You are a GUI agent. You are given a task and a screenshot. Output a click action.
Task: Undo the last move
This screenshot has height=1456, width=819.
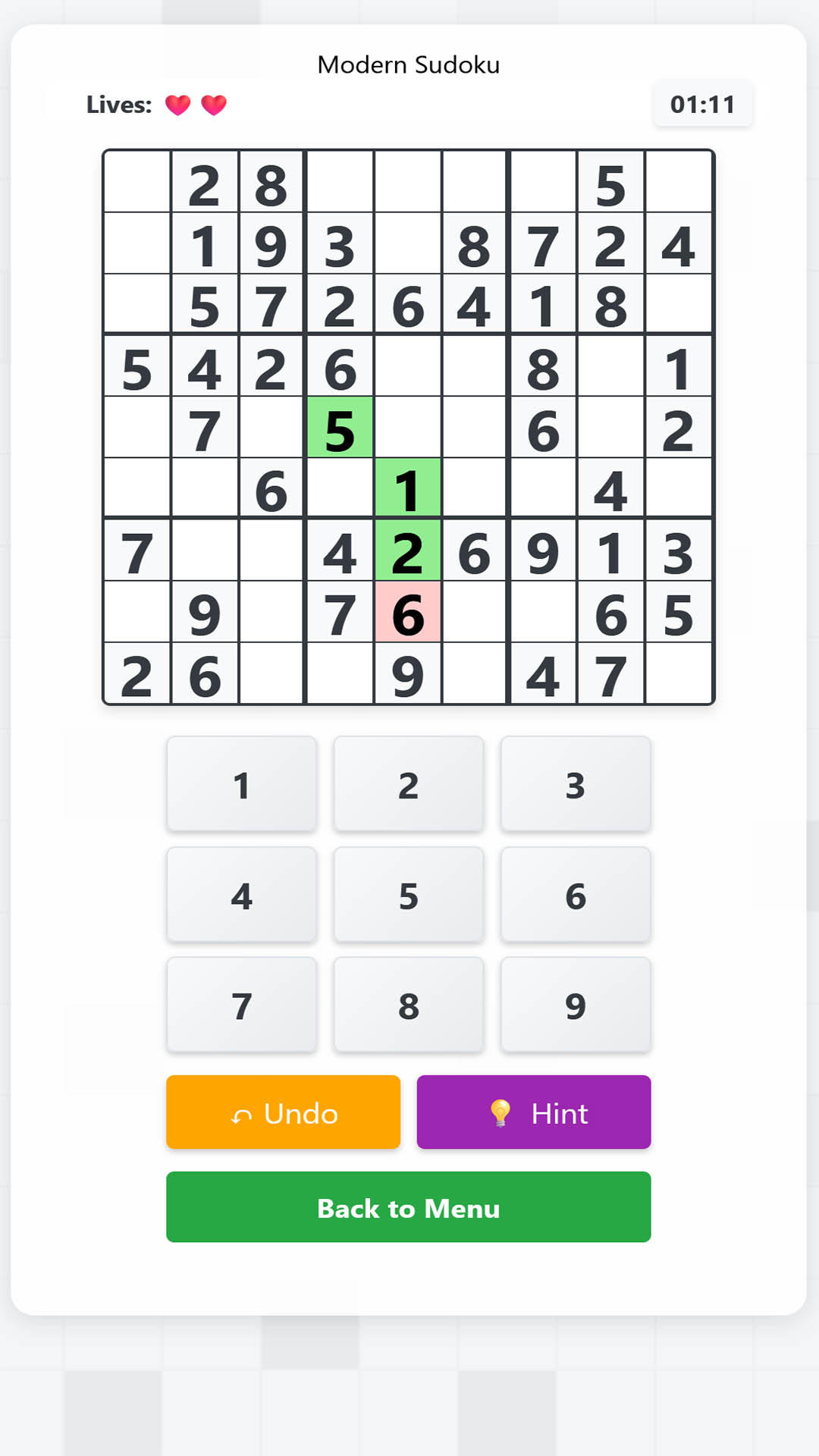[x=283, y=1112]
